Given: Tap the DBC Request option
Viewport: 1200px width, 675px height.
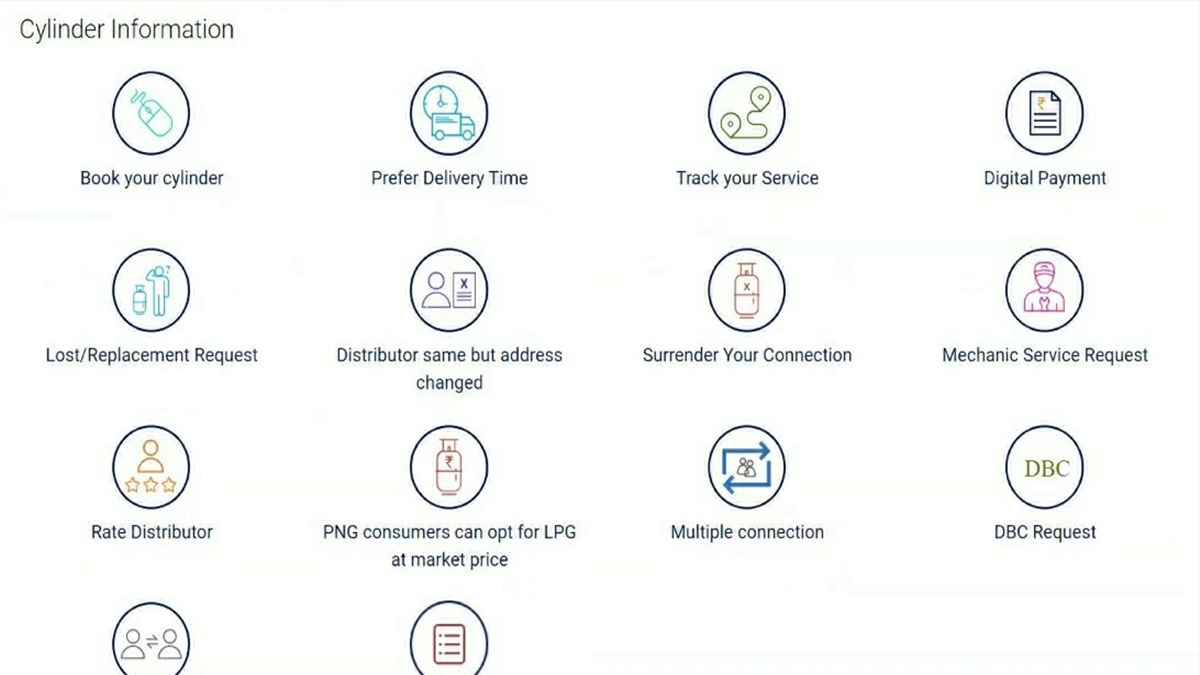Looking at the screenshot, I should click(1044, 467).
